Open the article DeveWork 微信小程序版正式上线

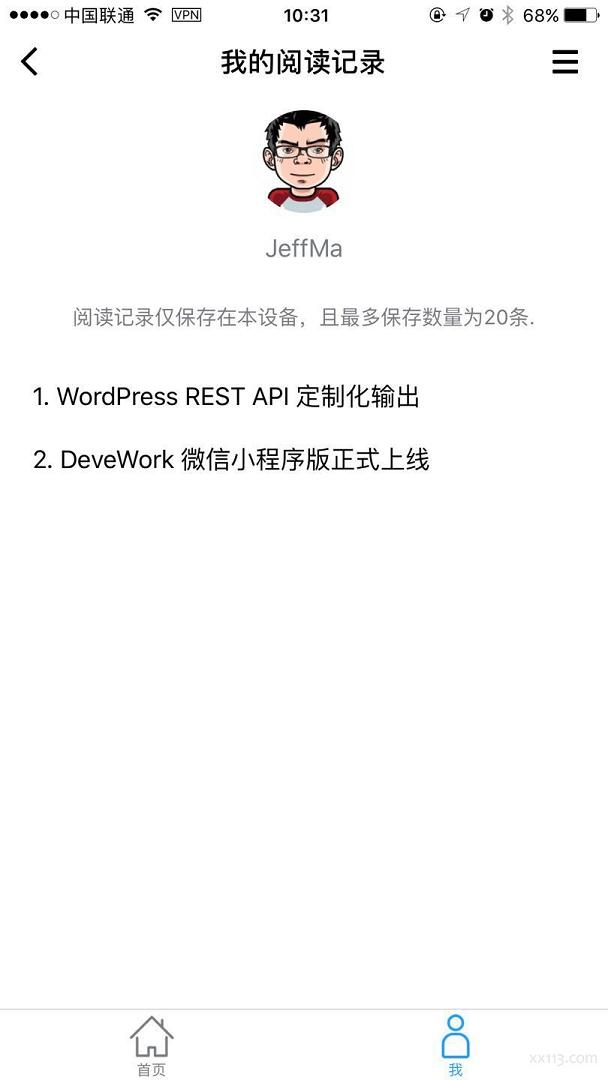click(x=231, y=460)
